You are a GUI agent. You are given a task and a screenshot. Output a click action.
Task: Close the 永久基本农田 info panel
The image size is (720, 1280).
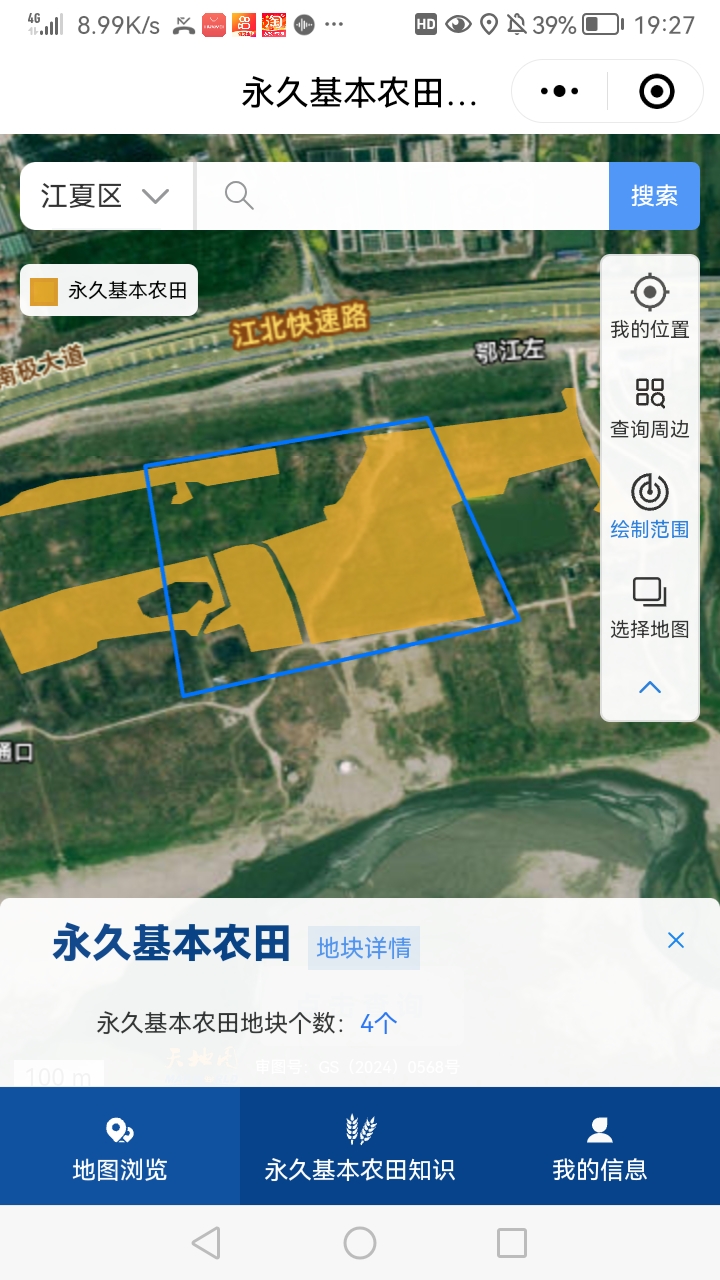pyautogui.click(x=676, y=940)
